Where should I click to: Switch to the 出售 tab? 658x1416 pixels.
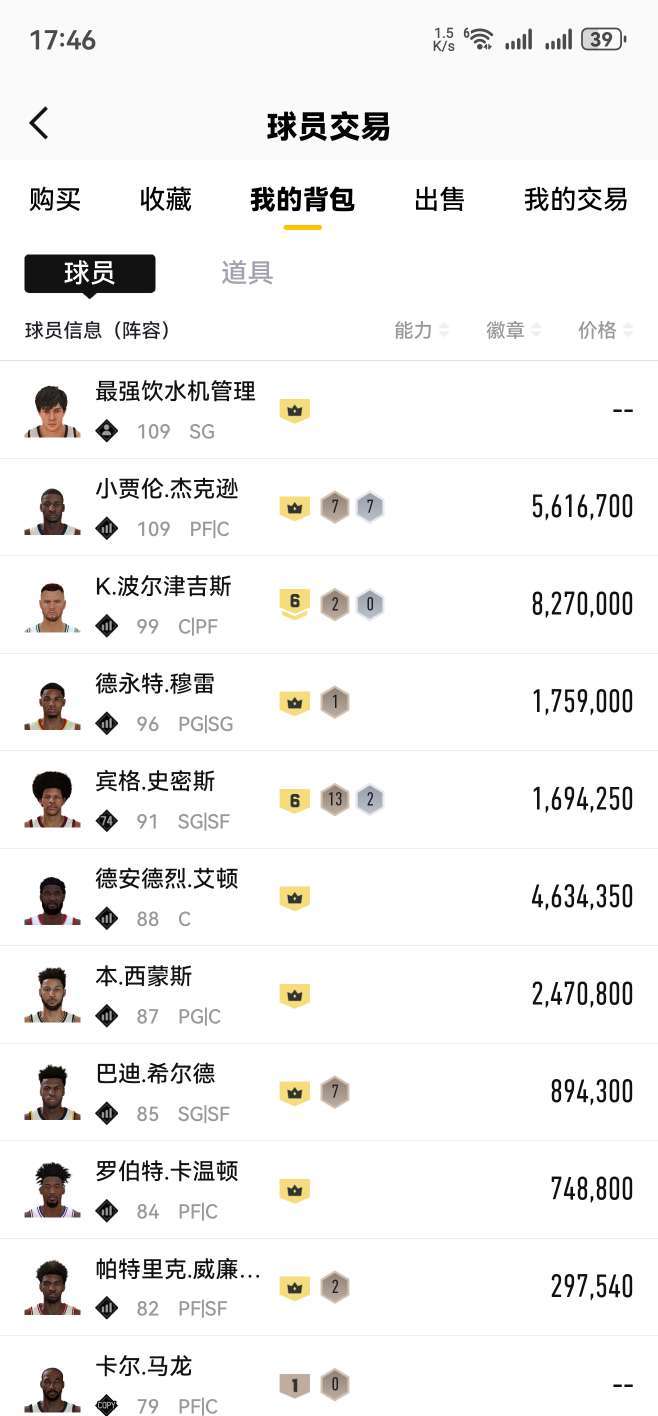pos(439,199)
